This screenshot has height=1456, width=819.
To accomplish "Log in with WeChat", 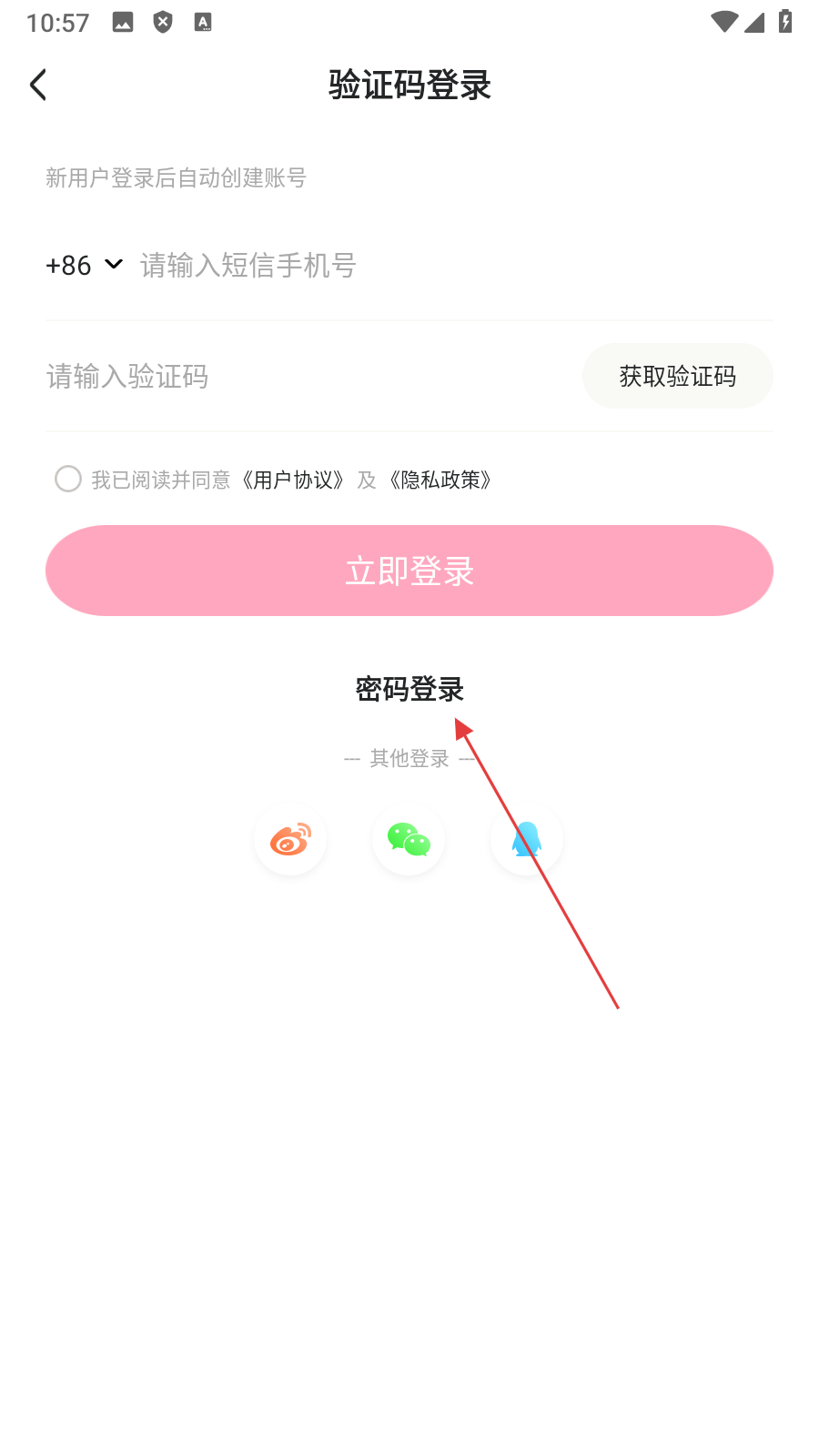I will pyautogui.click(x=409, y=839).
